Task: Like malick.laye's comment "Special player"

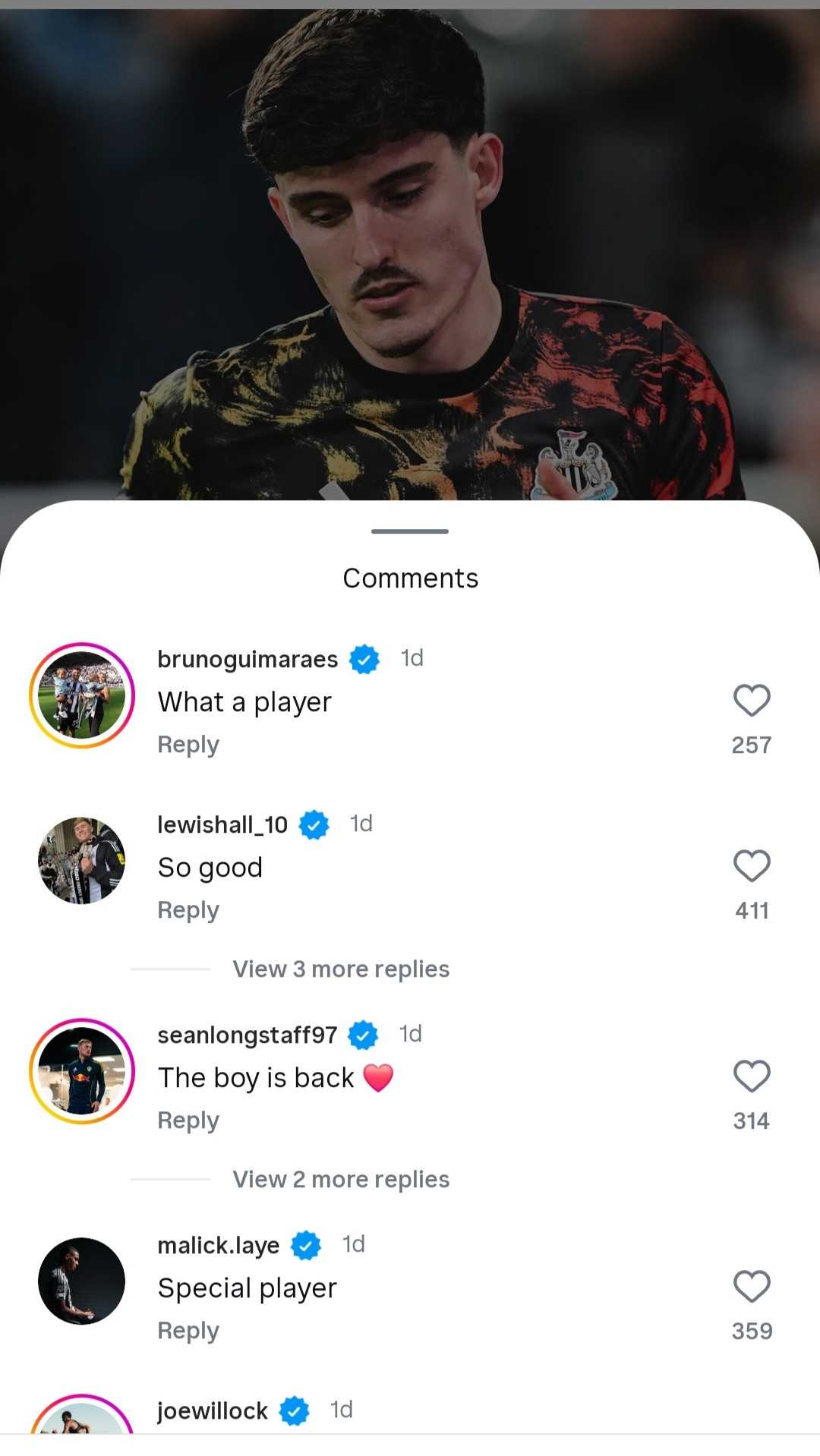Action: (x=752, y=1286)
